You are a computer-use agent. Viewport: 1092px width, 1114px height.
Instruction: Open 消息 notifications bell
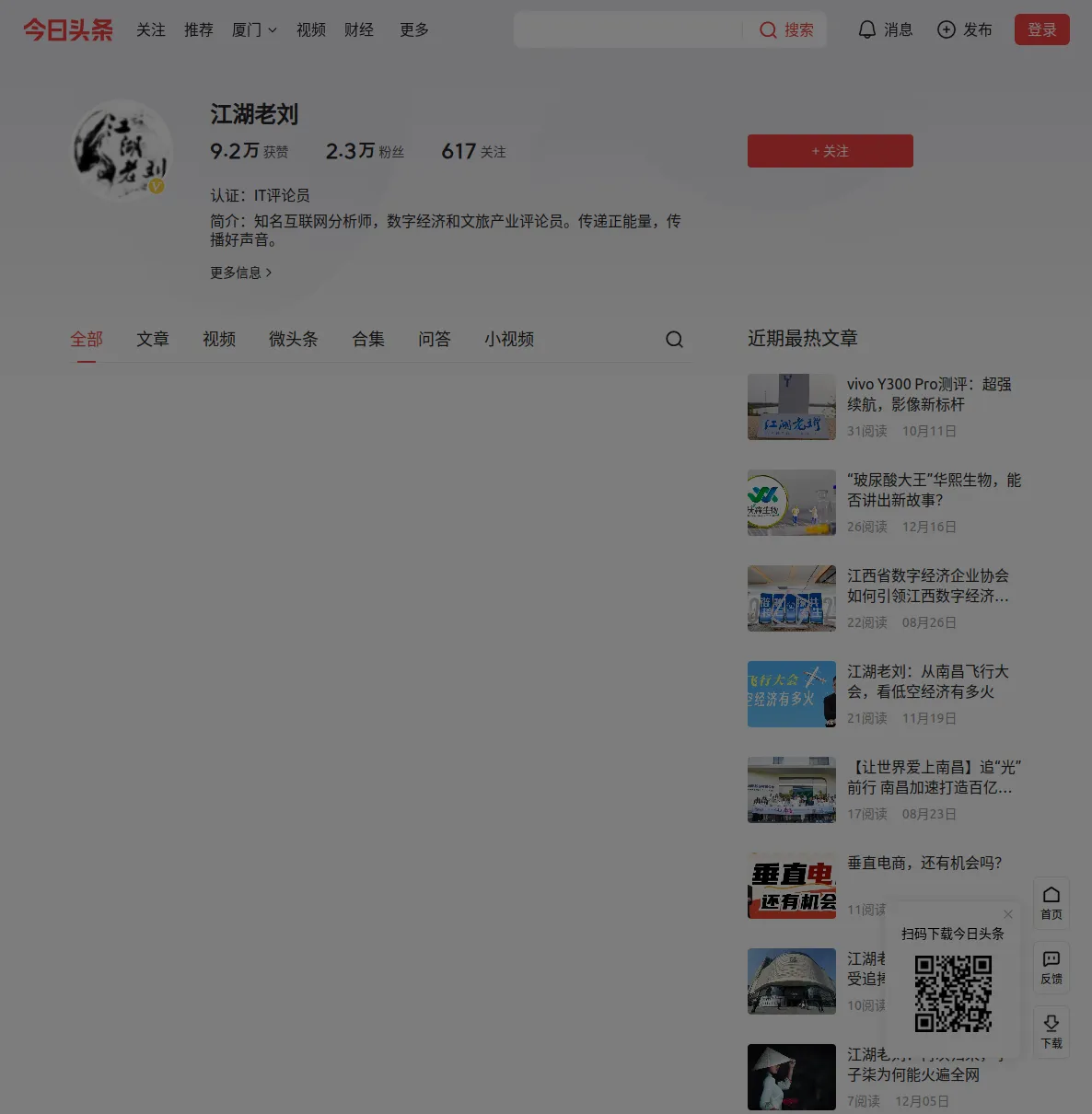(x=885, y=29)
